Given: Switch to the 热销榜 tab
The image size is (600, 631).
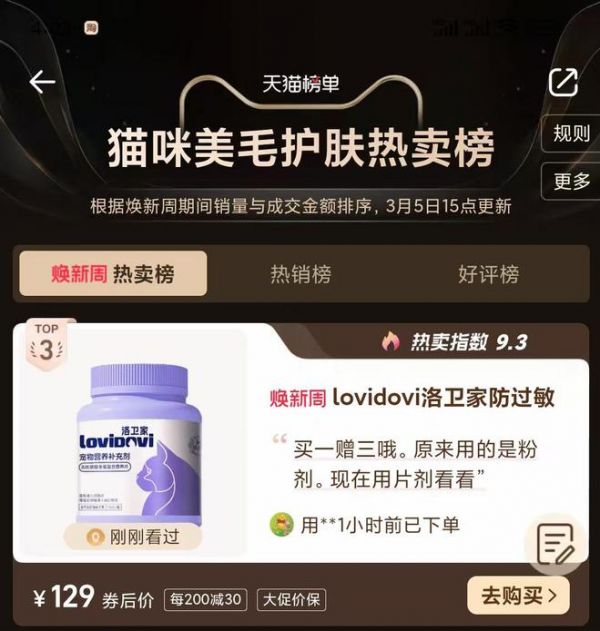Looking at the screenshot, I should [300, 274].
